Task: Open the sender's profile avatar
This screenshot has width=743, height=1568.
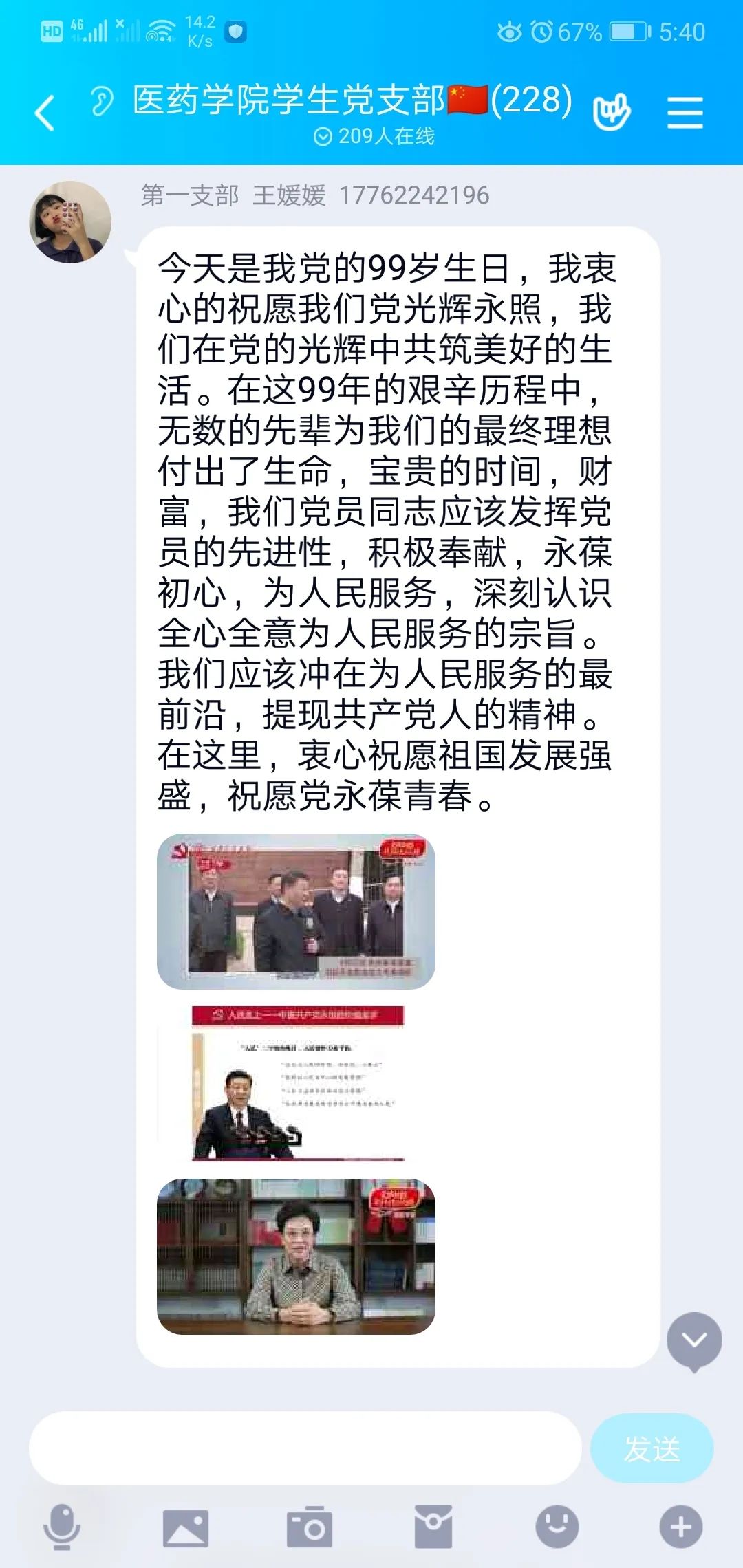Action: [x=70, y=222]
